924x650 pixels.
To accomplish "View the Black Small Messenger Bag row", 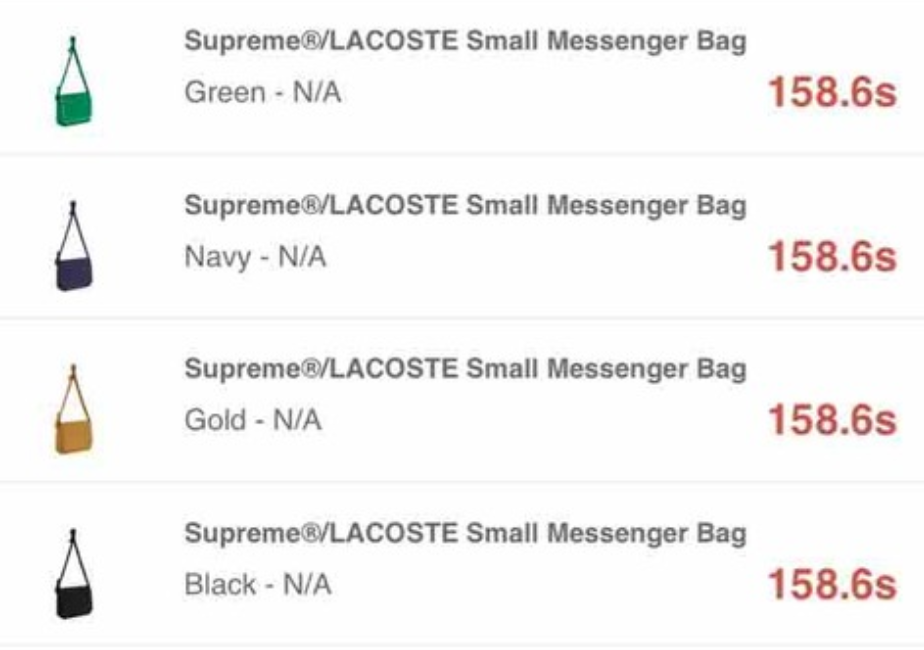I will pos(464,560).
